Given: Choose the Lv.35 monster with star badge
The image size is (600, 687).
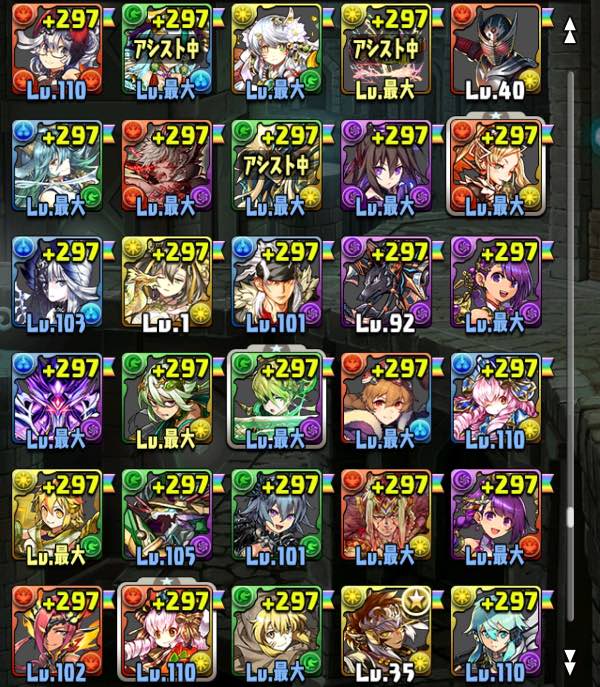Looking at the screenshot, I should (385, 632).
